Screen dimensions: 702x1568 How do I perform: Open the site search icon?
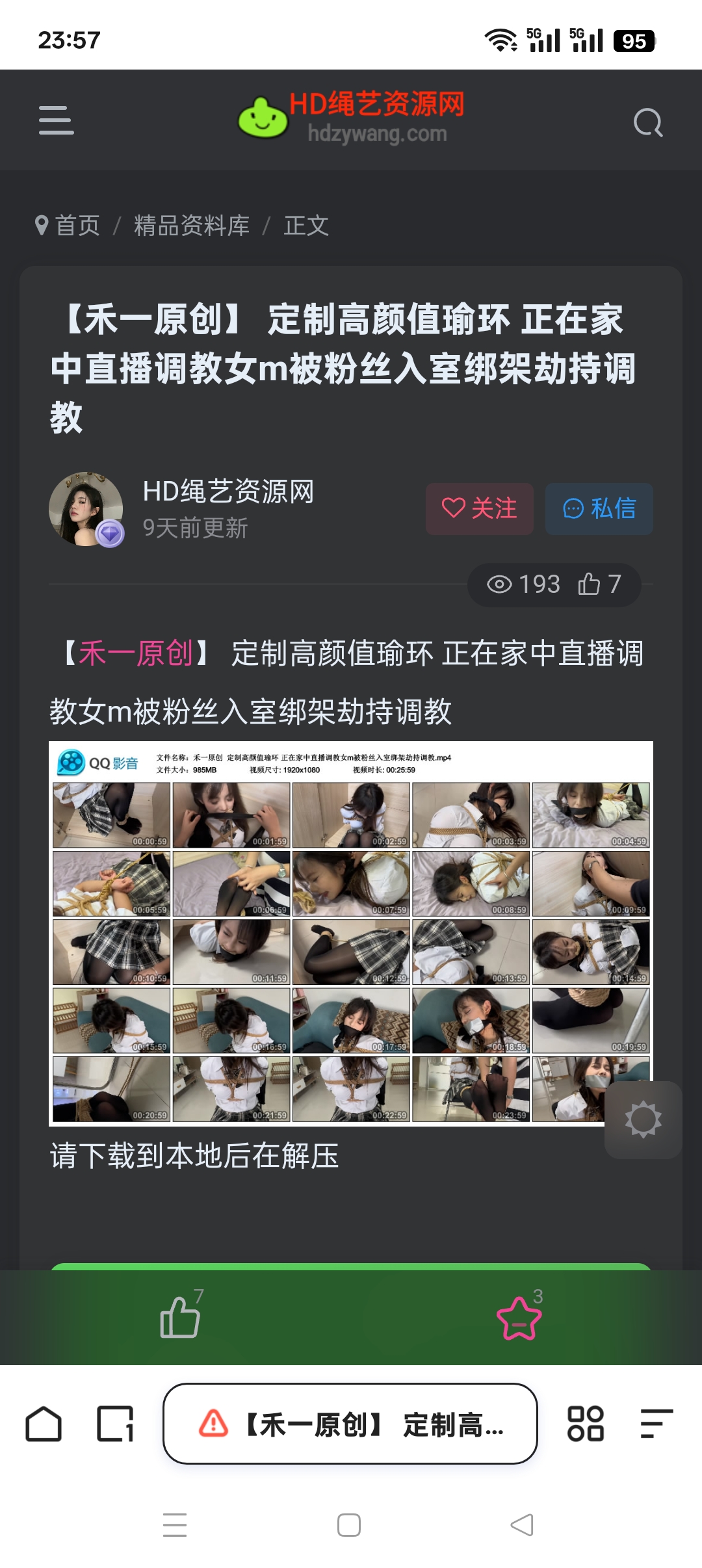click(647, 122)
